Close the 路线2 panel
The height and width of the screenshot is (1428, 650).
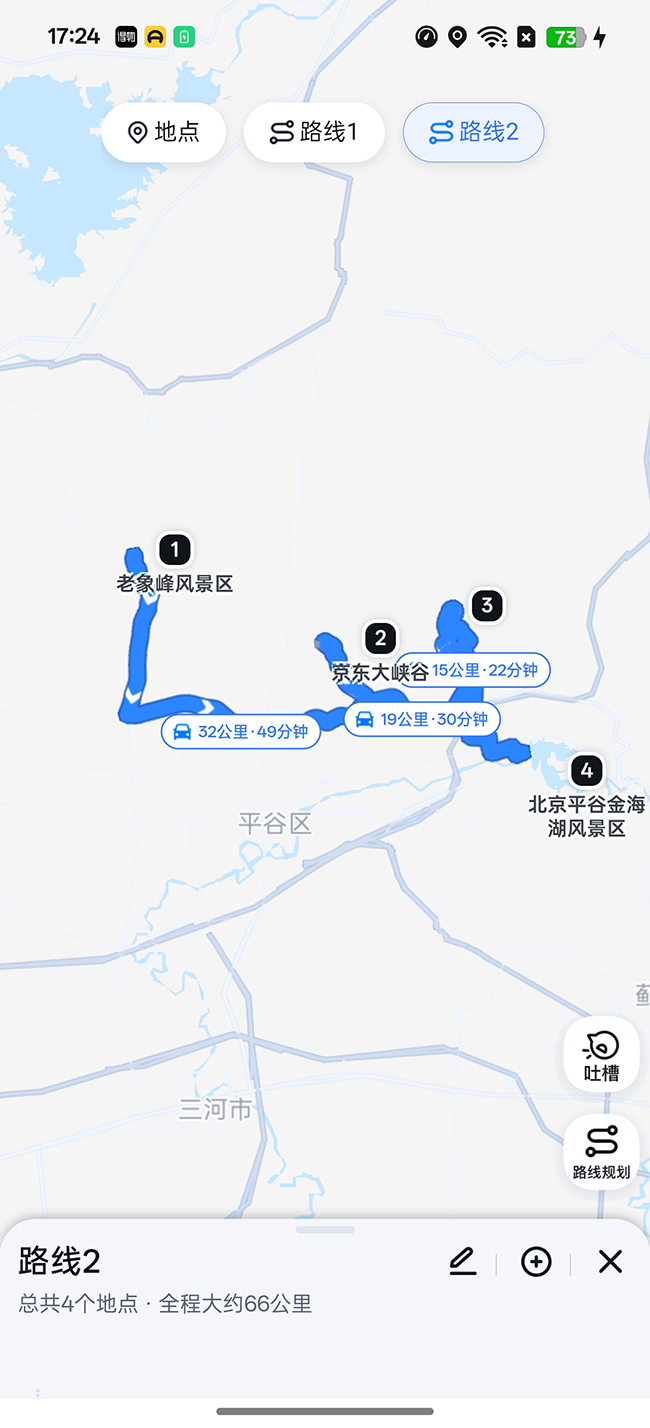610,1262
